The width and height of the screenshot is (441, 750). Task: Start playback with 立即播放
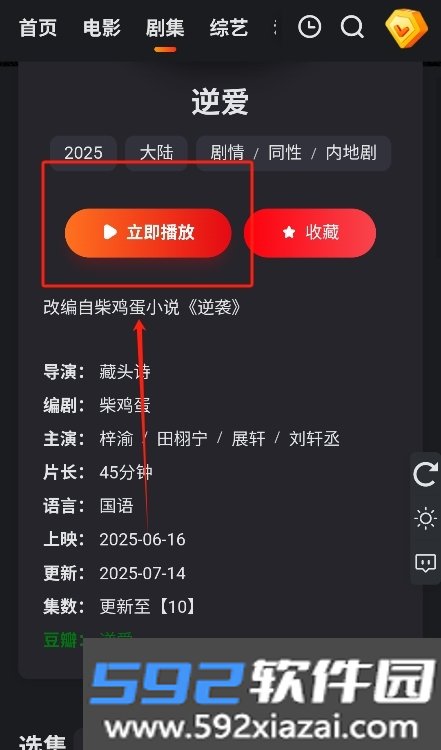click(148, 233)
